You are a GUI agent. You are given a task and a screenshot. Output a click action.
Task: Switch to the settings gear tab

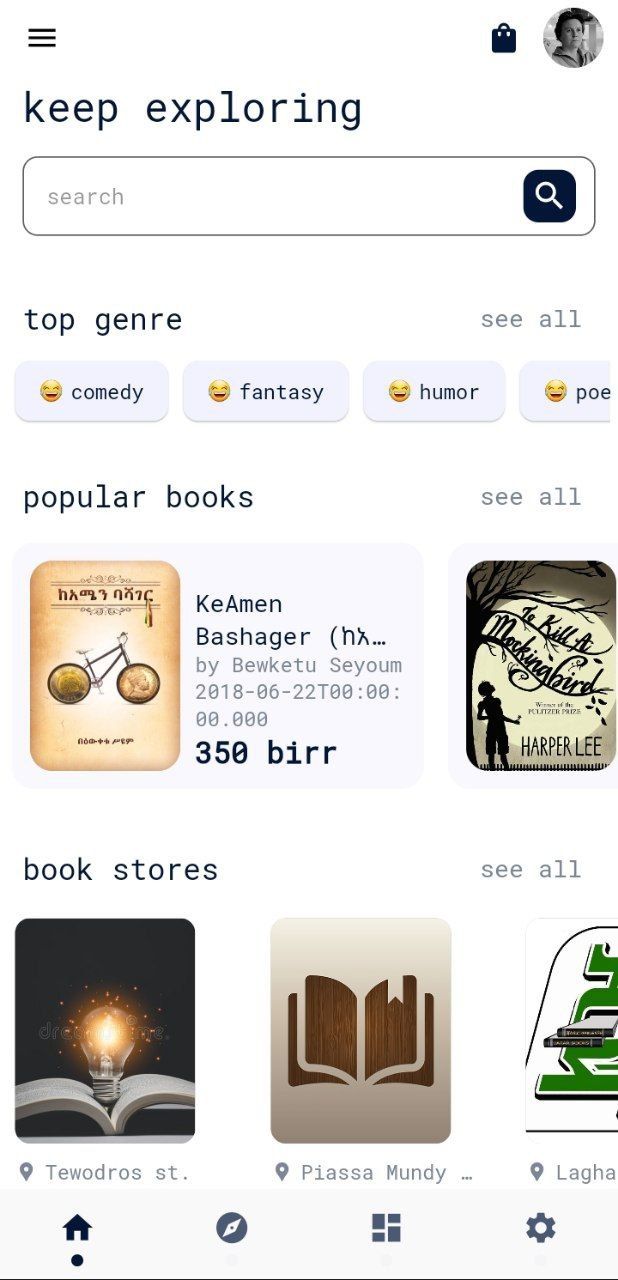tap(541, 1228)
